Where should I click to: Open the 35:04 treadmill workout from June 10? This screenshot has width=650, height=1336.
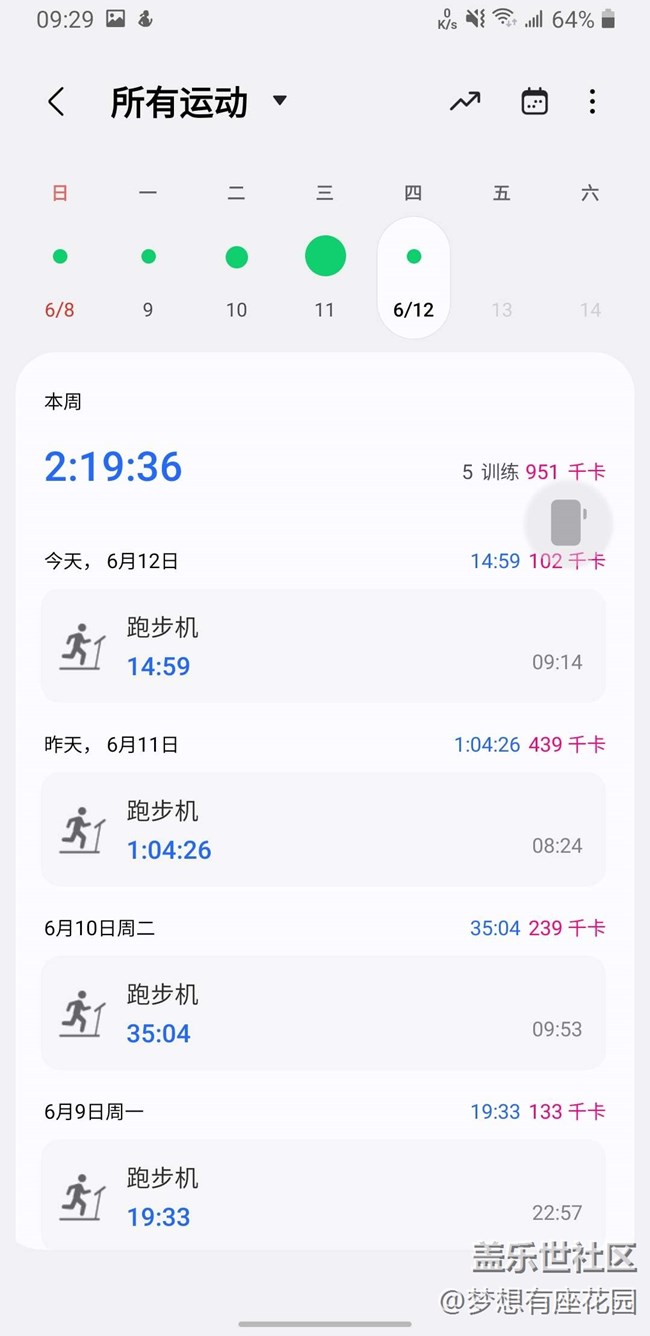(323, 1013)
